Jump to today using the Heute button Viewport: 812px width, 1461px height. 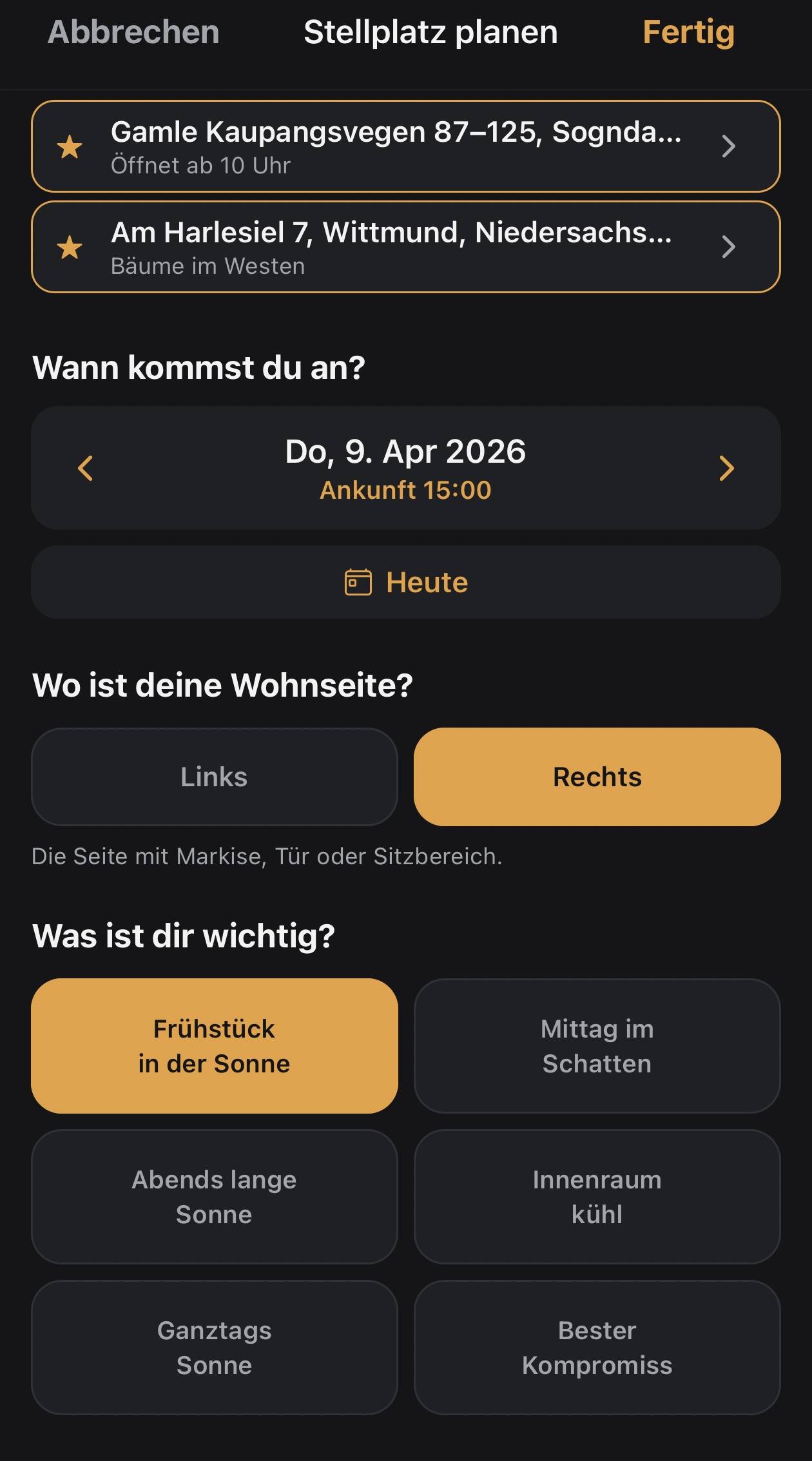(406, 582)
